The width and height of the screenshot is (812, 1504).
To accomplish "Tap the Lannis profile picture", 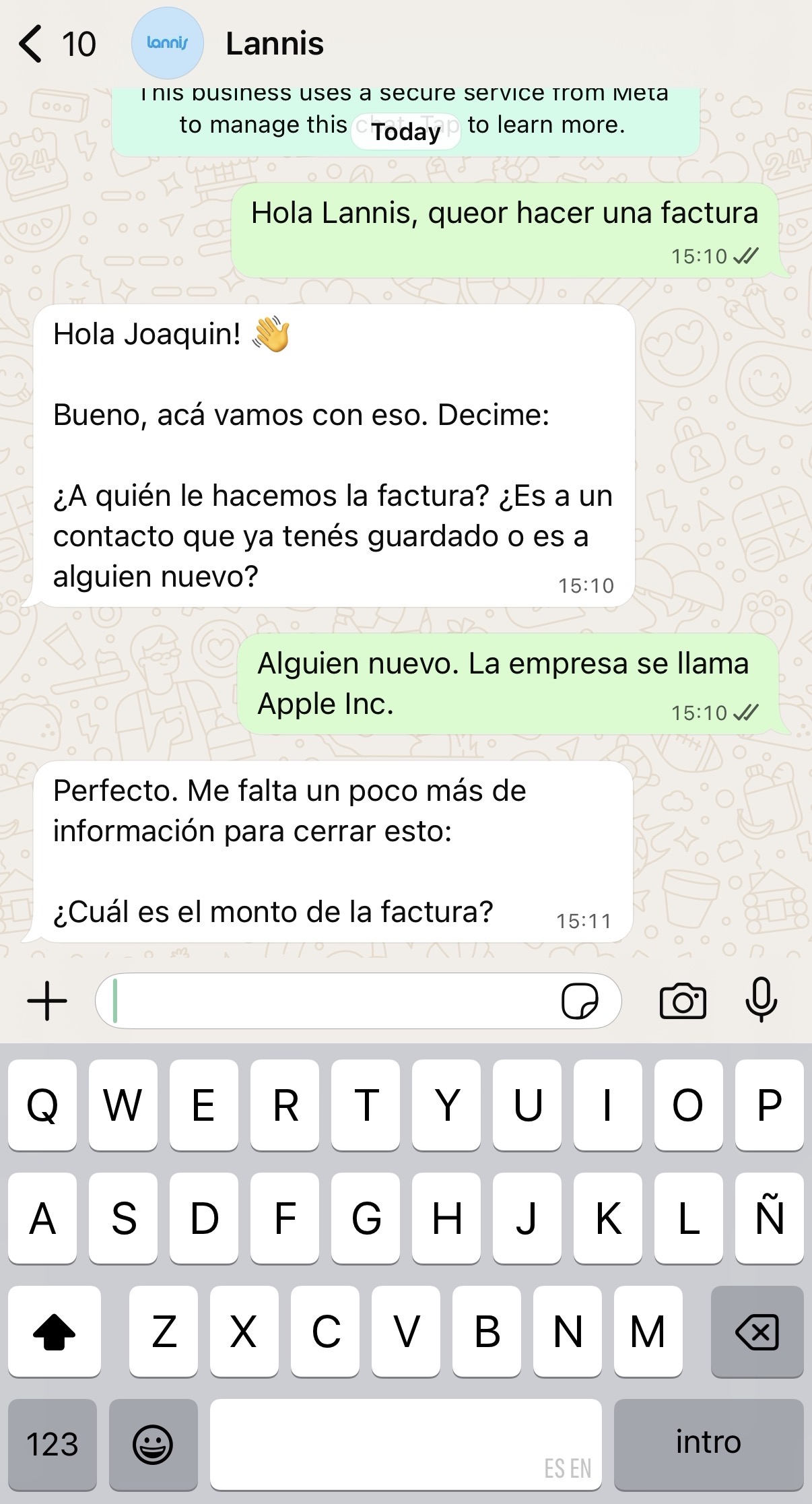I will (x=167, y=42).
